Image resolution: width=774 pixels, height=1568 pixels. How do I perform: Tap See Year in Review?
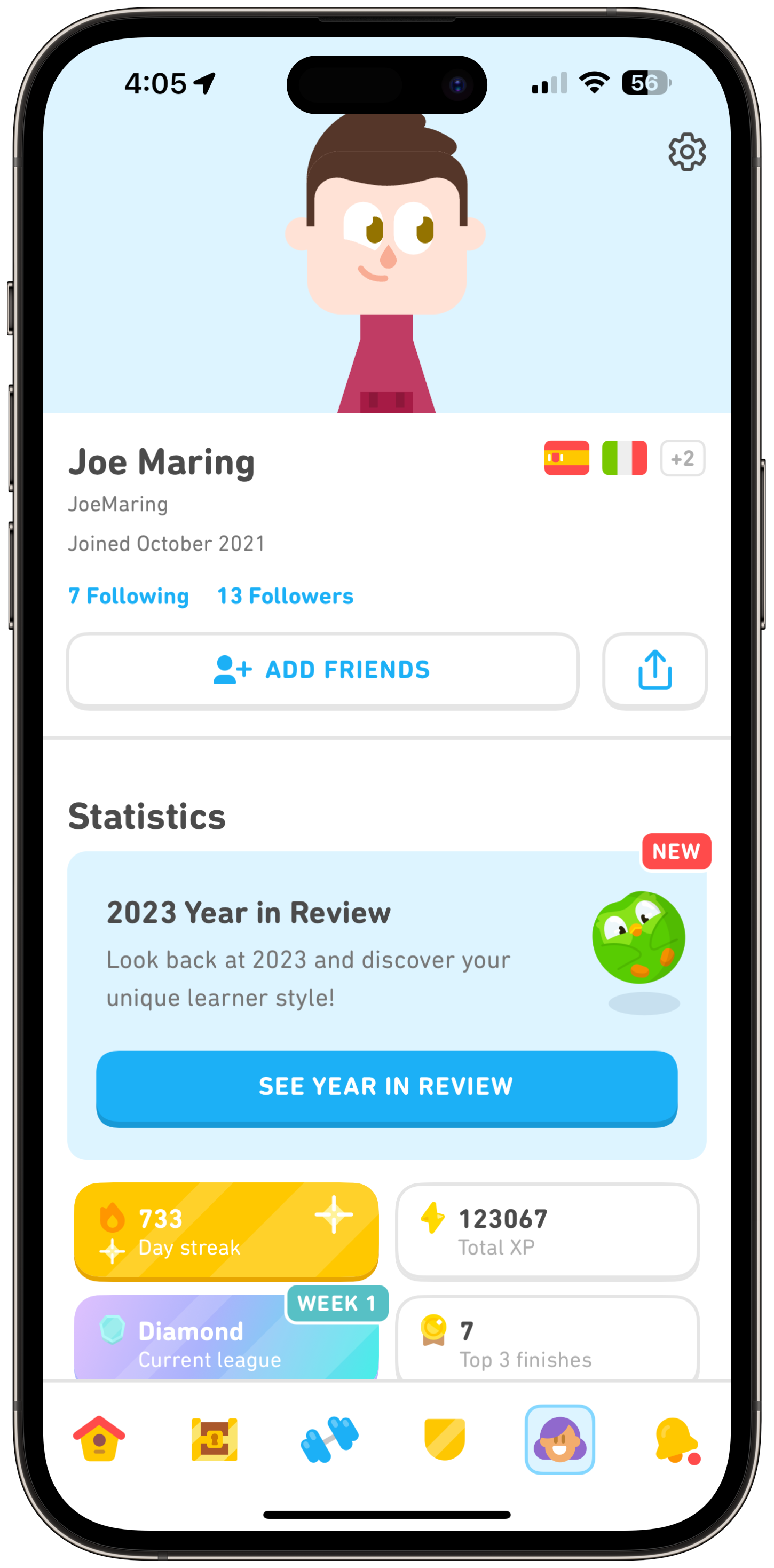pos(386,1088)
